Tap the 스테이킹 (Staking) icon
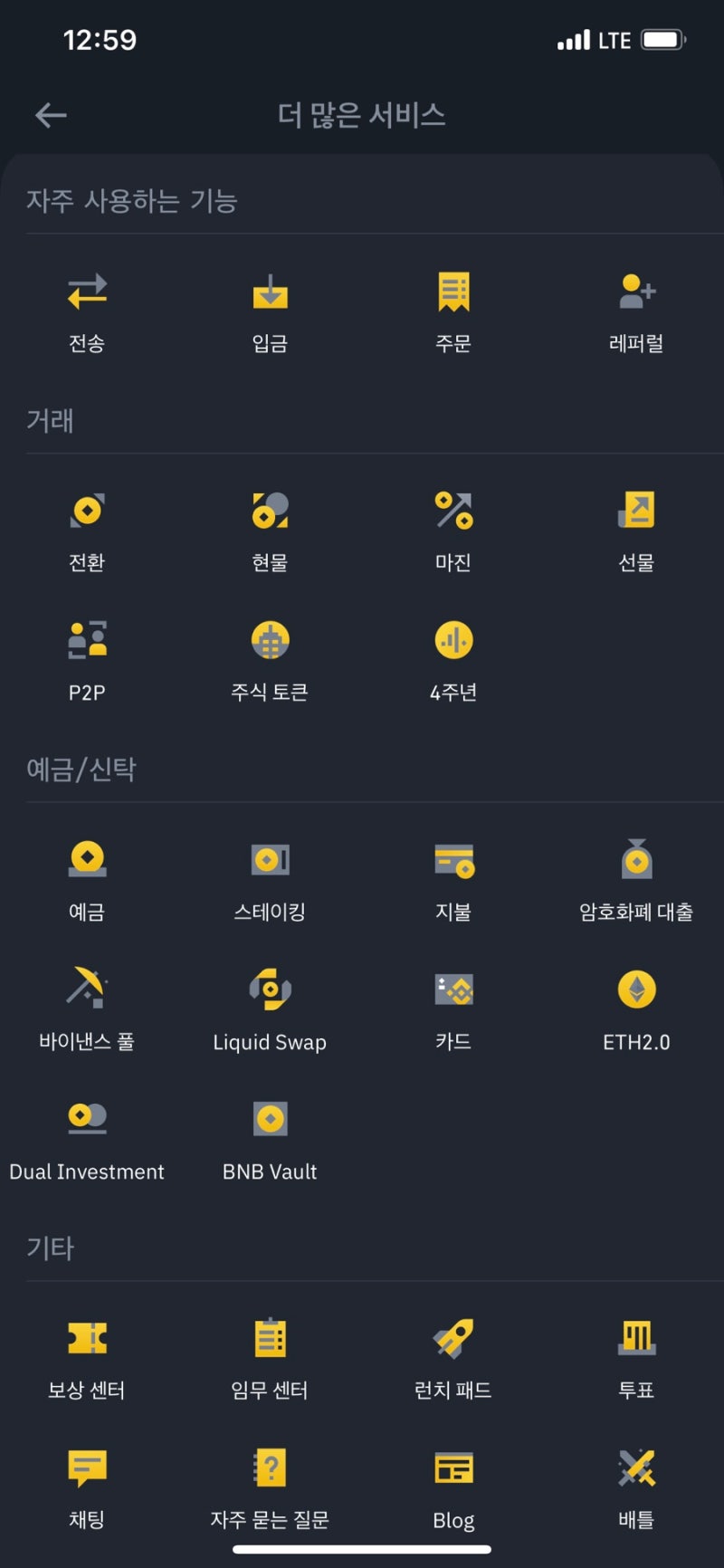 coord(270,876)
